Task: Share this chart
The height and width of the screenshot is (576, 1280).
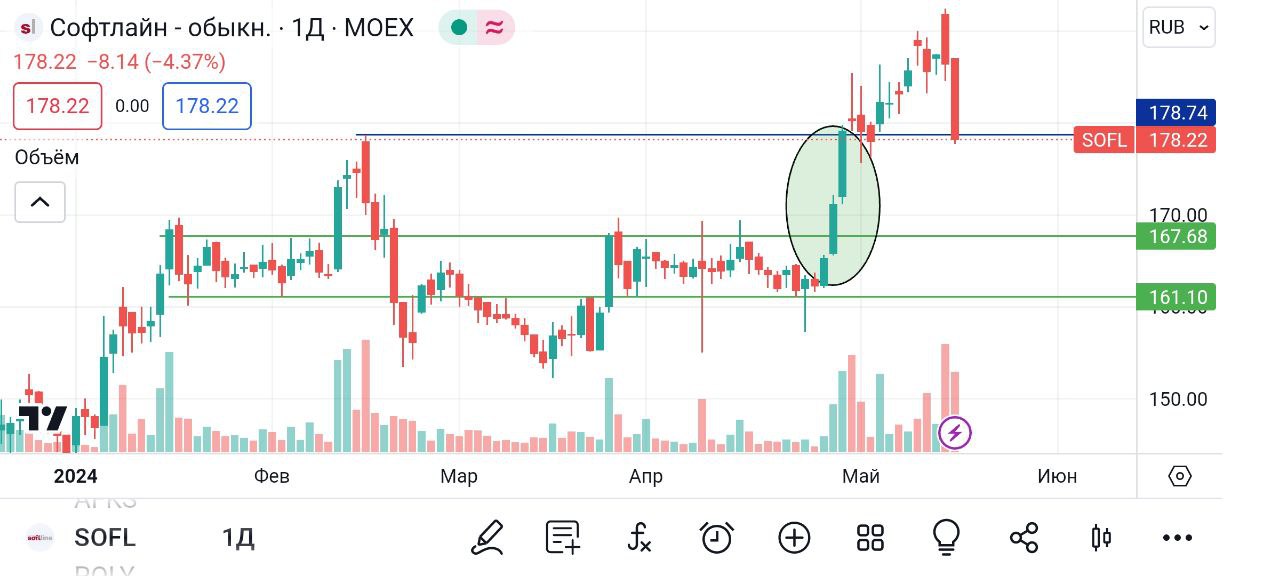Action: 1024,538
